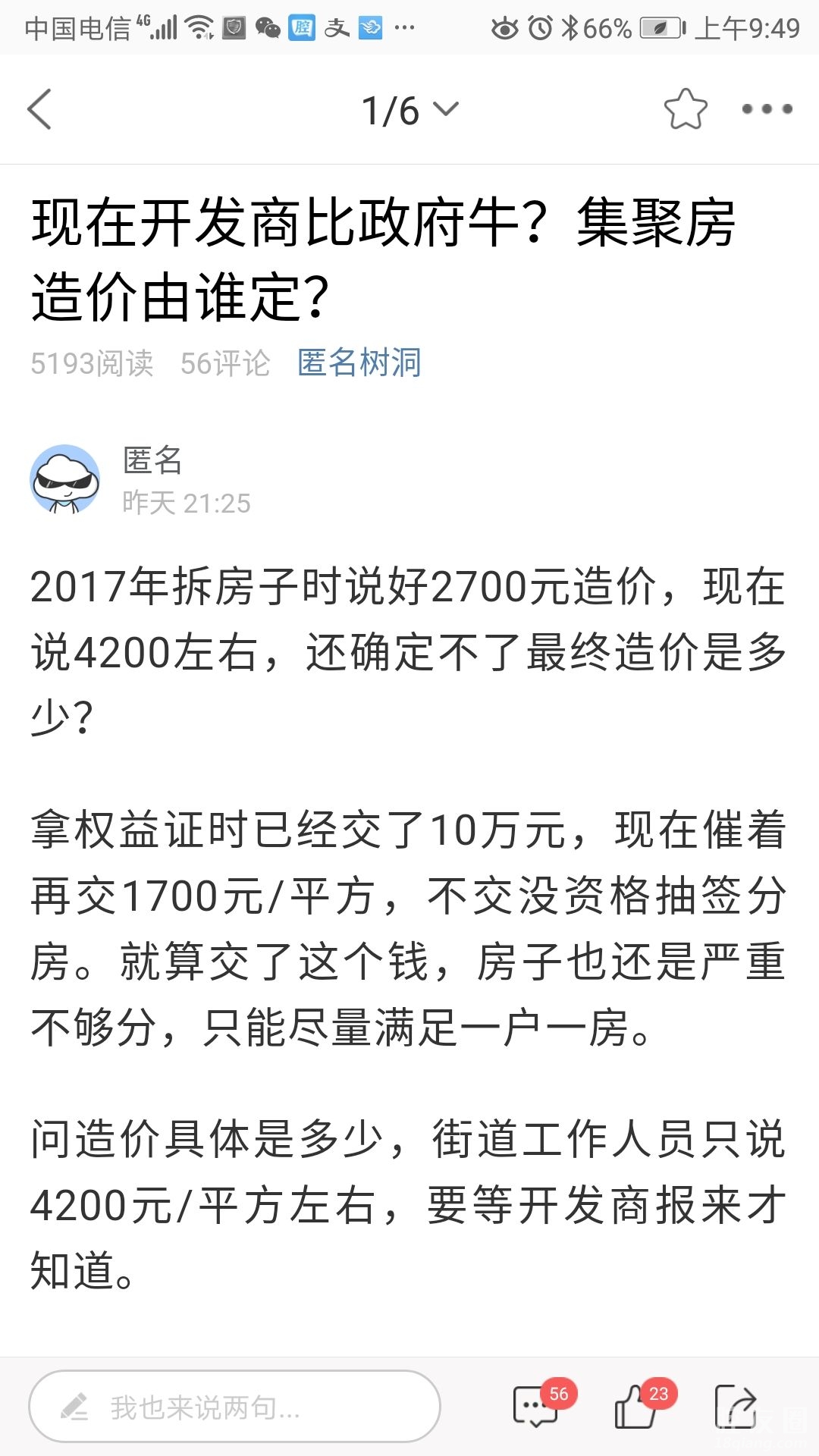Open the three-dot overflow menu
This screenshot has width=819, height=1456.
767,109
